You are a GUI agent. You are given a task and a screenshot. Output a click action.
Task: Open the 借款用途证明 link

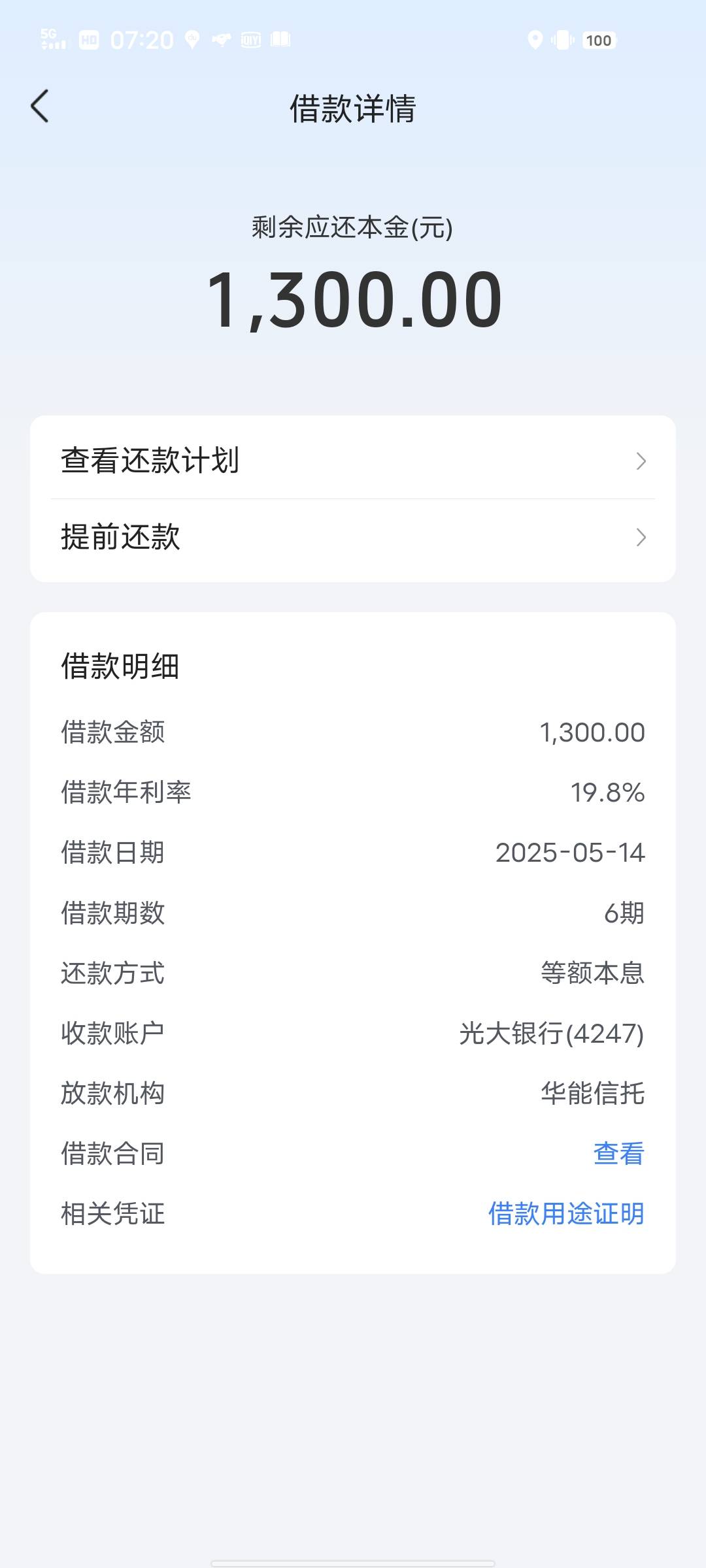pos(566,1213)
